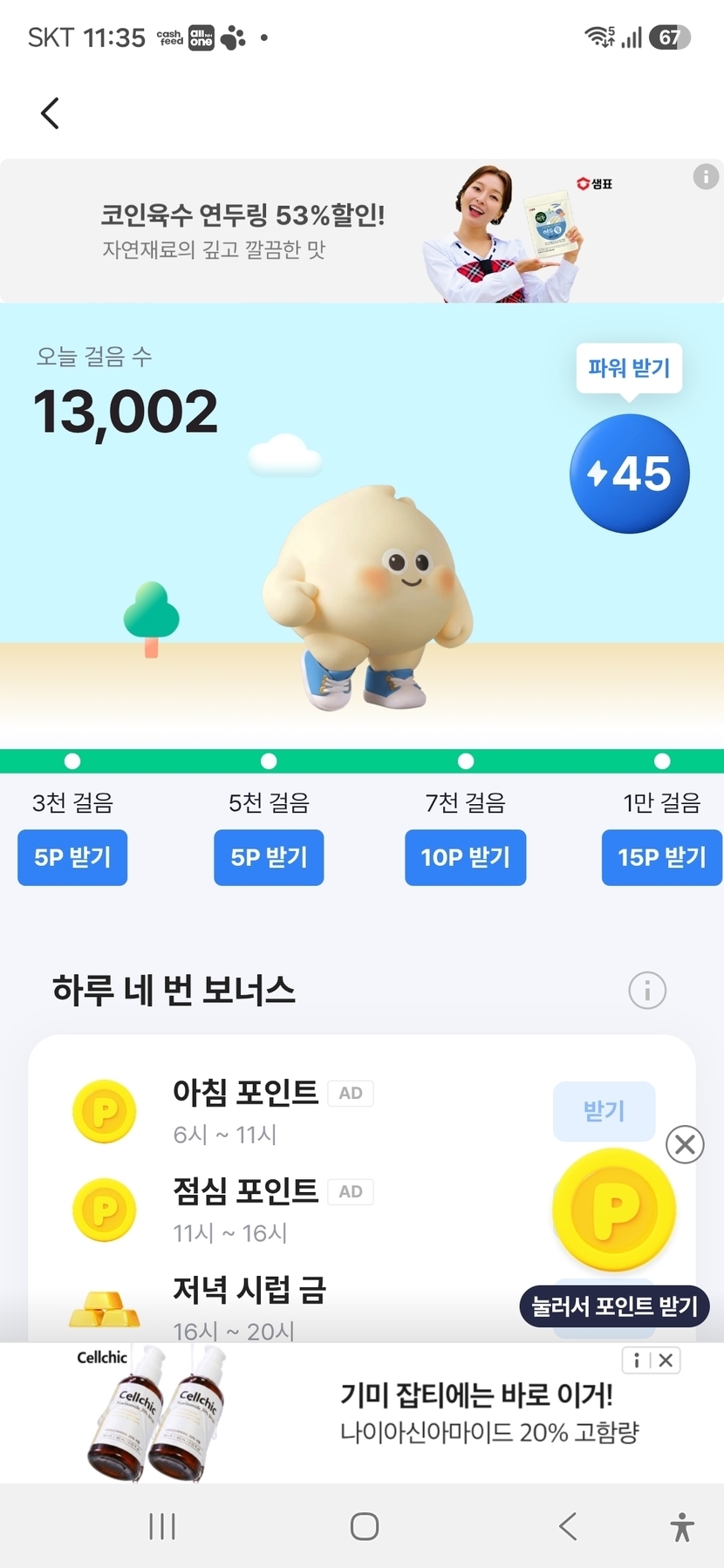
Task: Dismiss the floating coin with its X
Action: [x=686, y=1144]
